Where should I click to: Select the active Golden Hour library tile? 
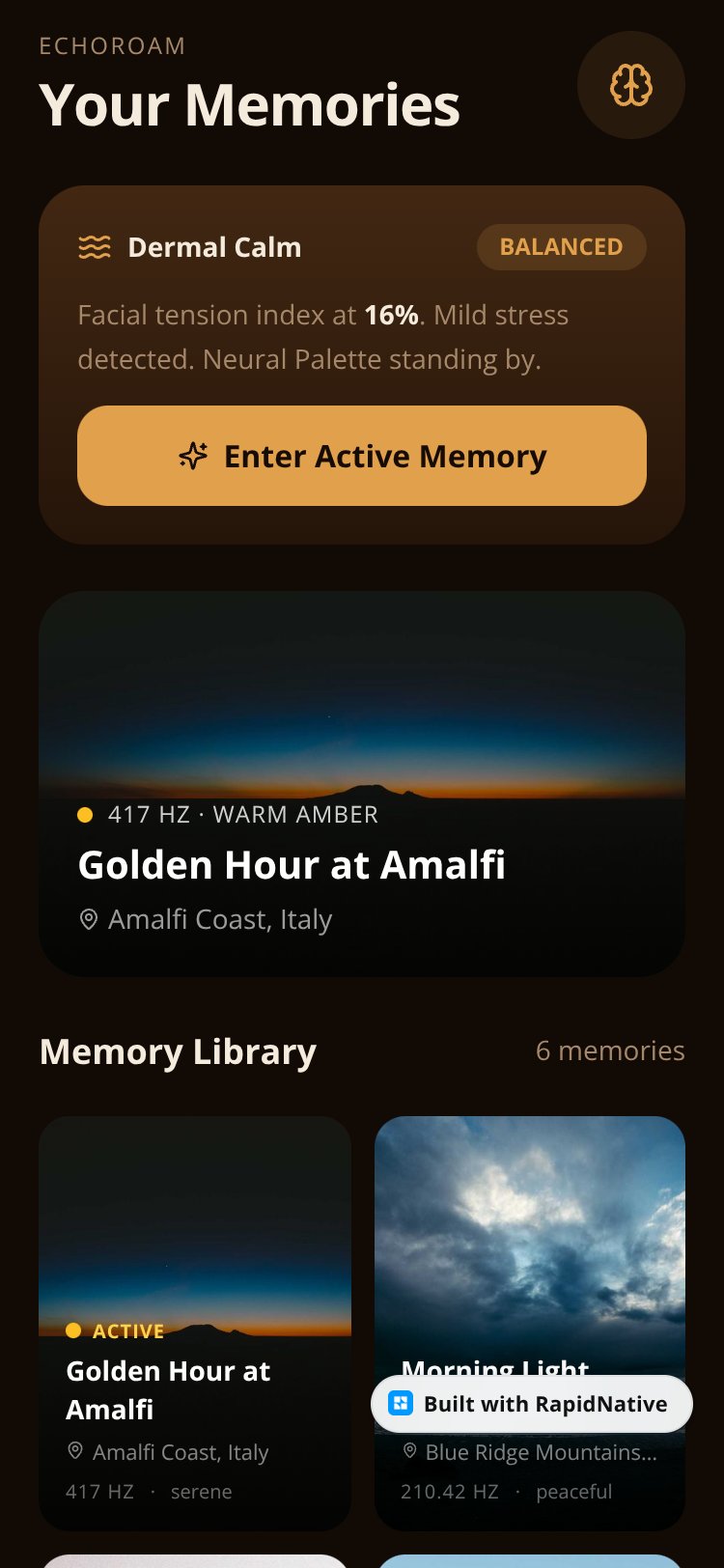[x=195, y=1323]
